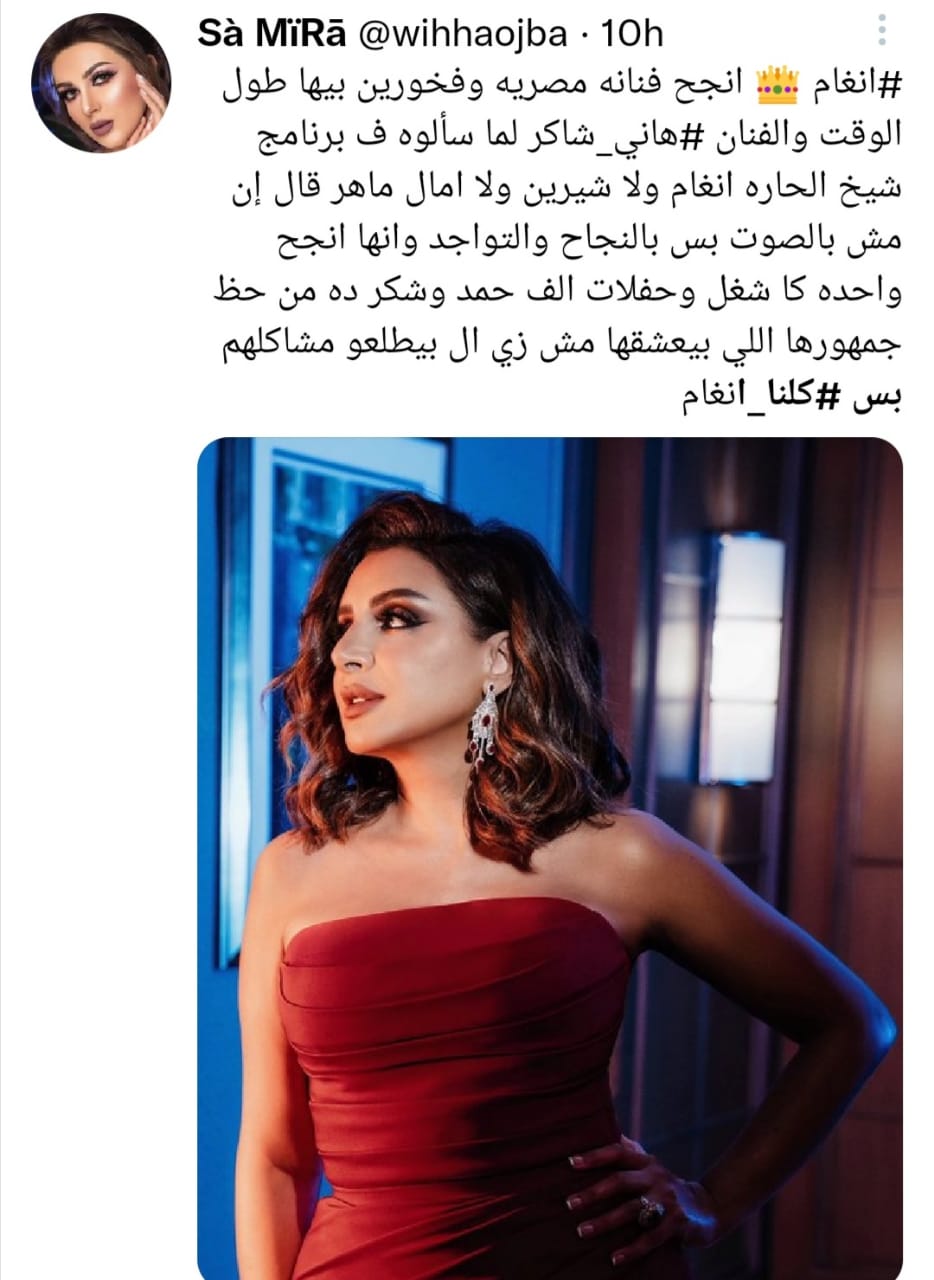Open the attached photo in the tweet
The height and width of the screenshot is (1280, 934).
549,857
